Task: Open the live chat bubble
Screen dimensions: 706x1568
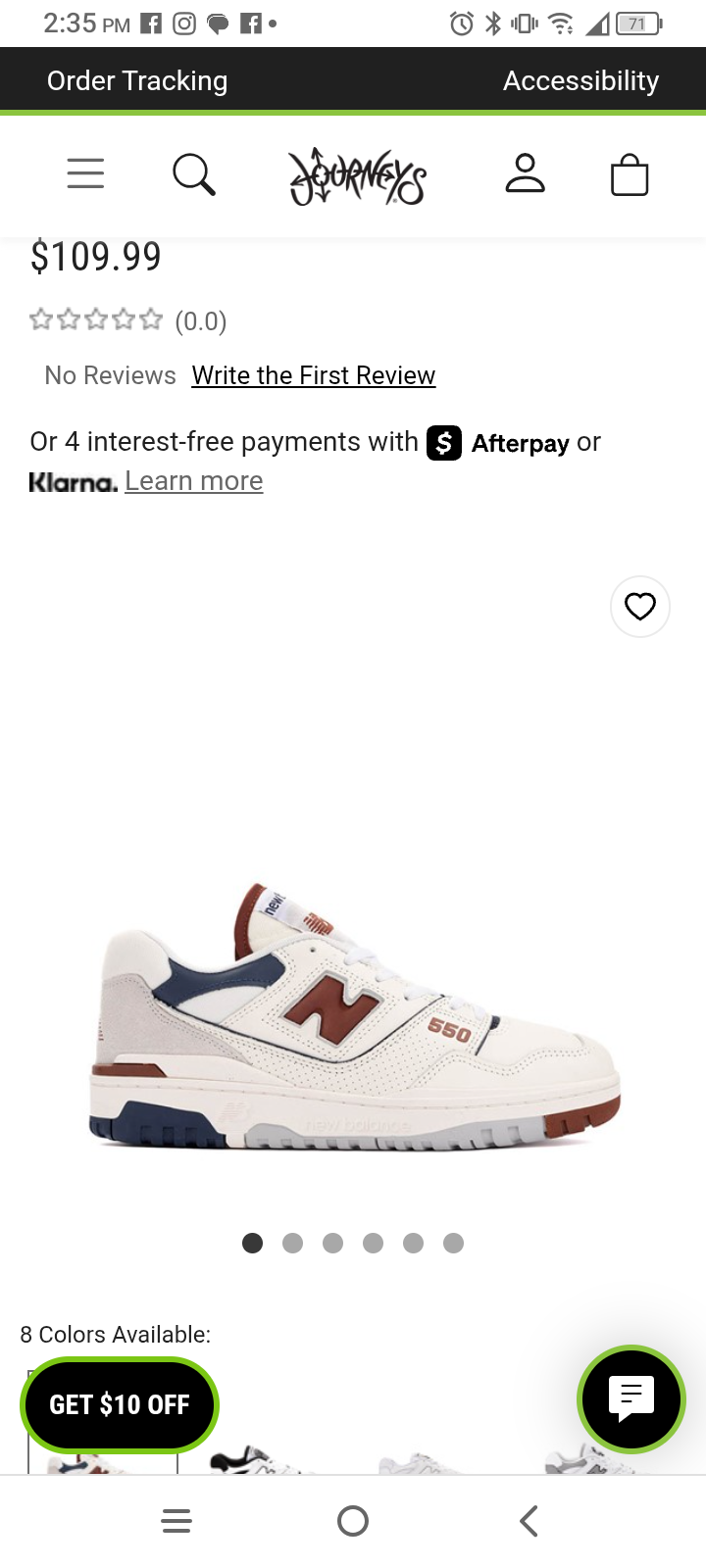Action: point(631,1398)
